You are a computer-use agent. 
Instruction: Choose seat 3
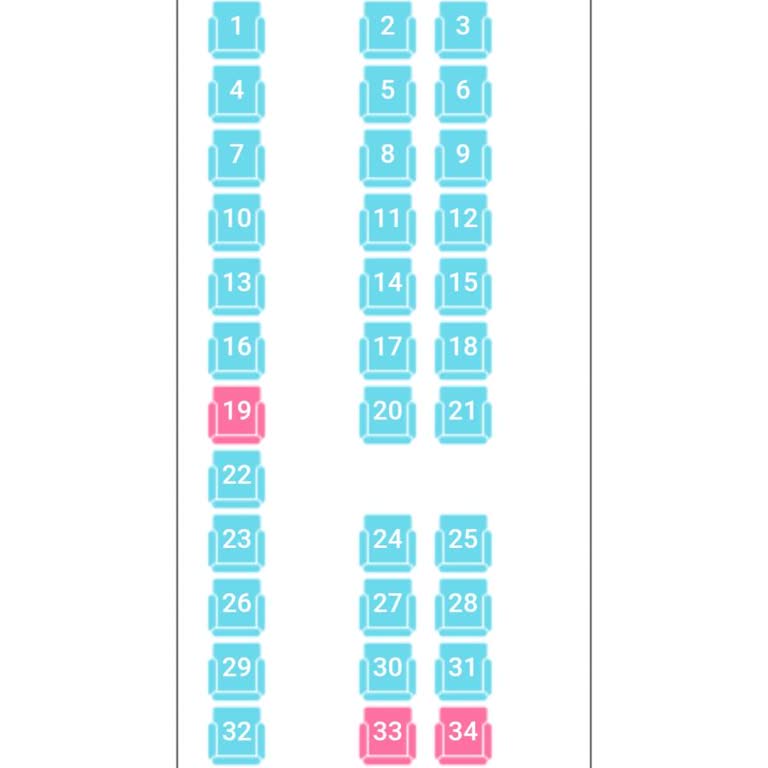pyautogui.click(x=463, y=28)
